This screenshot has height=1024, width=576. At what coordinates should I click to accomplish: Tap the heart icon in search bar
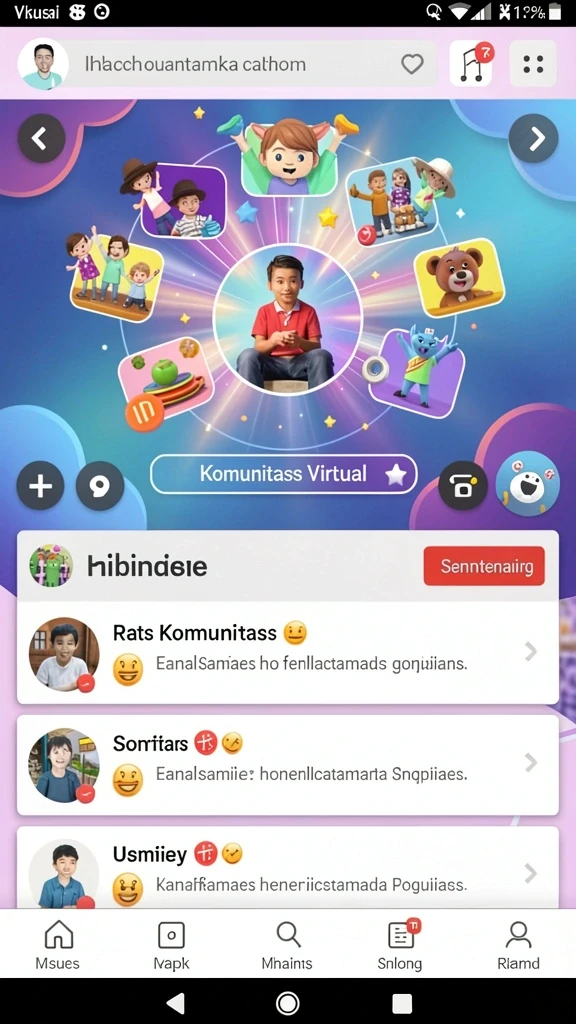(412, 64)
